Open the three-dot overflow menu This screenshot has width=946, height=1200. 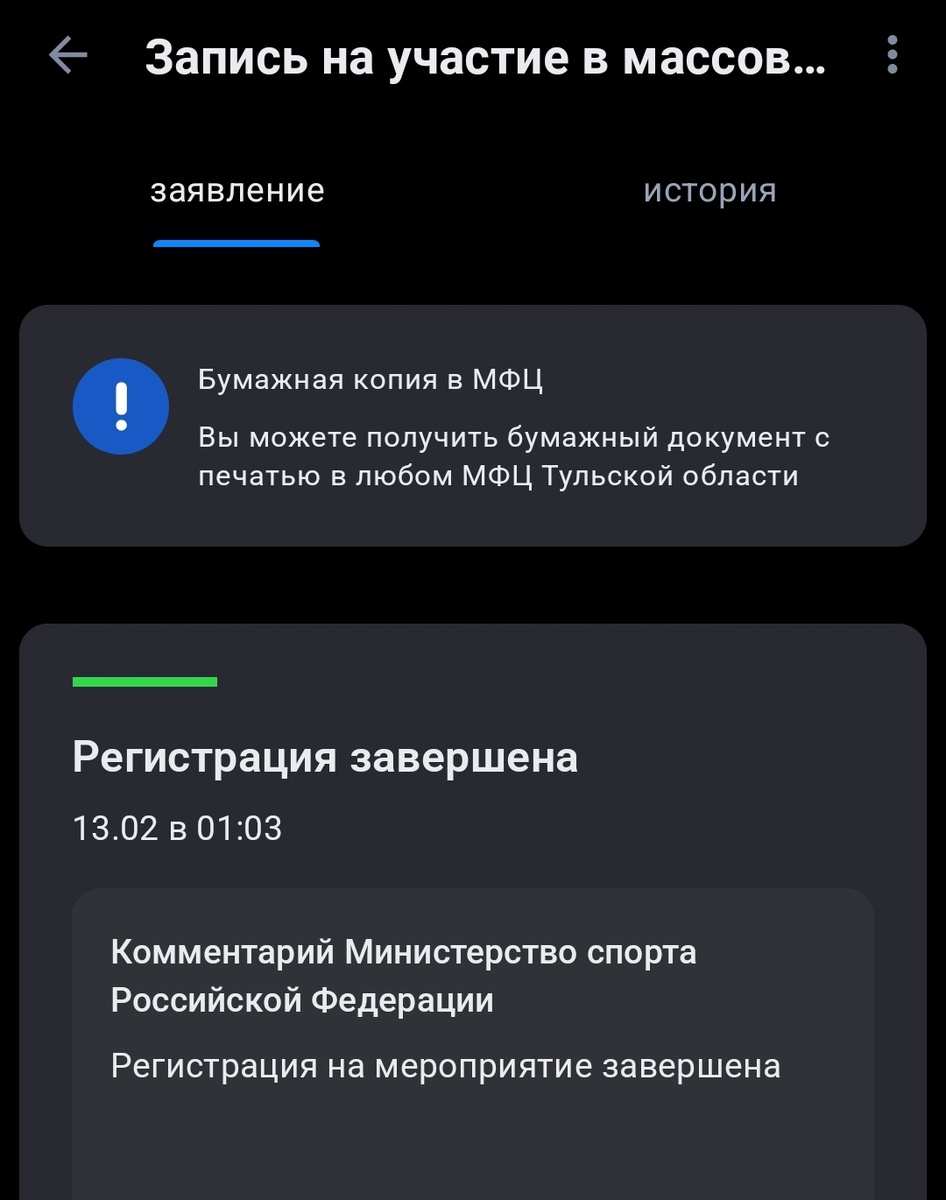[x=892, y=56]
